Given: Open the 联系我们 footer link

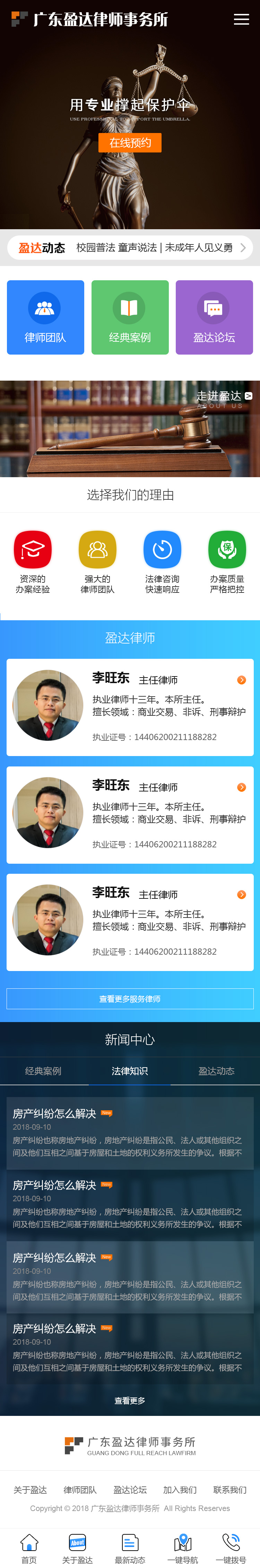Looking at the screenshot, I should click(x=229, y=1490).
